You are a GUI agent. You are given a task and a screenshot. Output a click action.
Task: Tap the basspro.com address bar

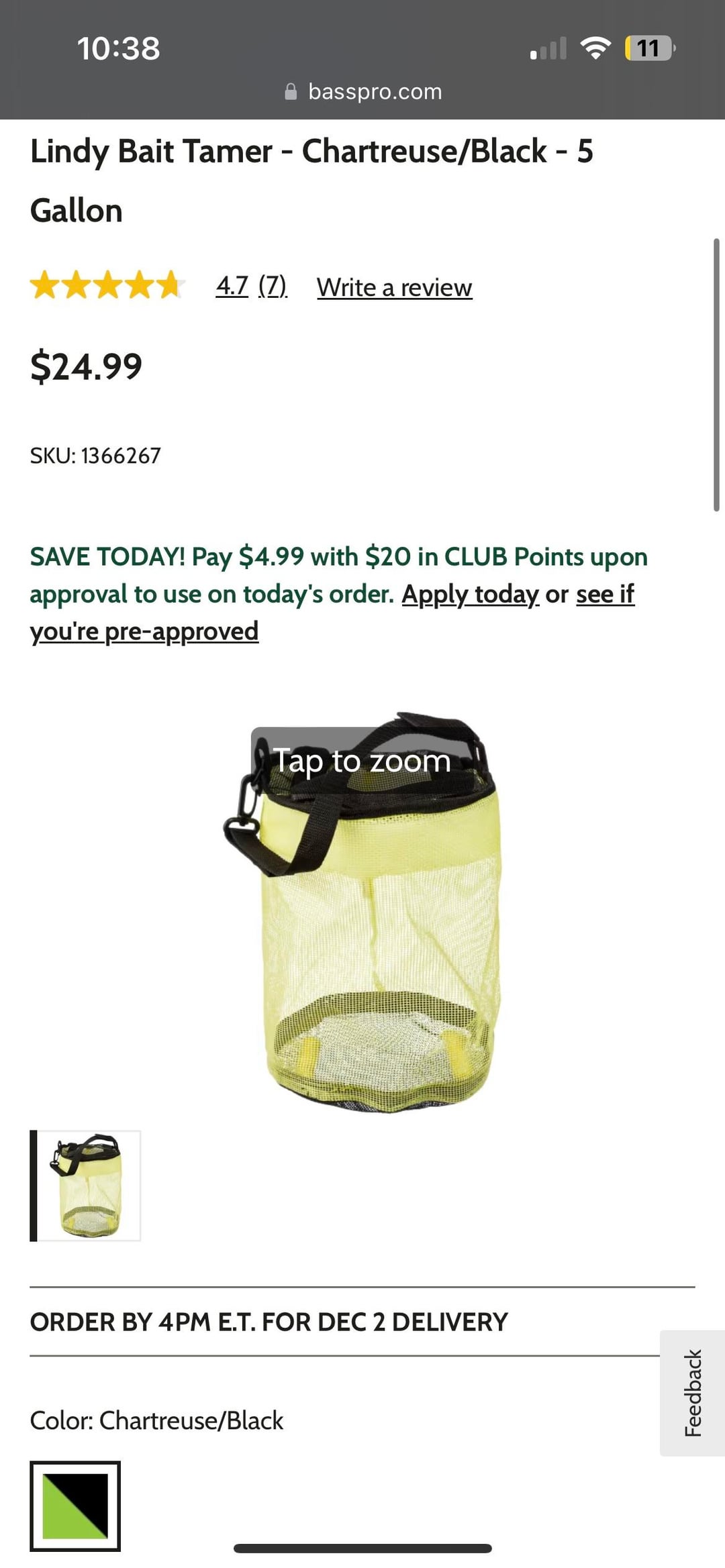362,91
